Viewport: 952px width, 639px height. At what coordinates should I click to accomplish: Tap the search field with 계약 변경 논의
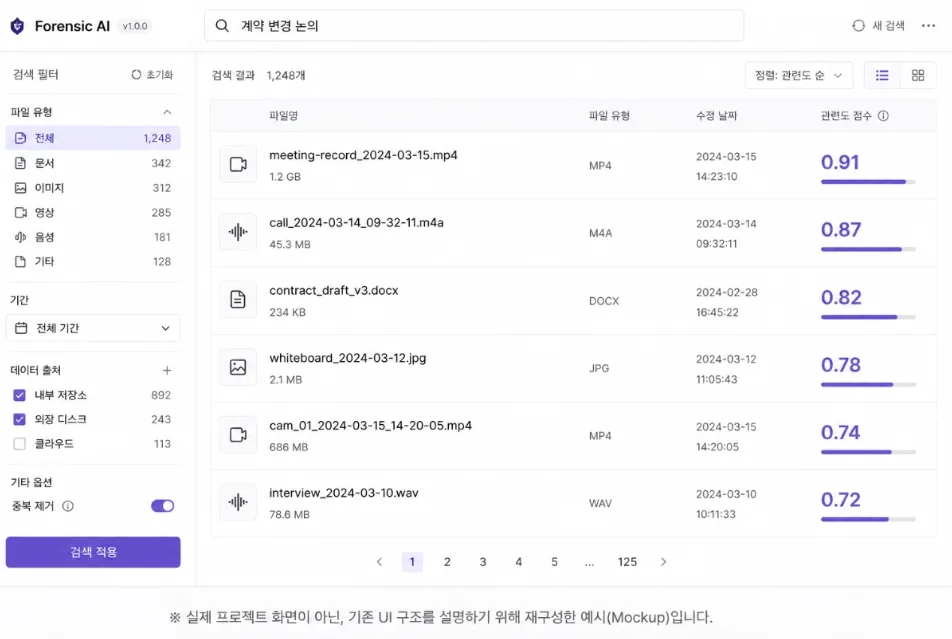[x=474, y=26]
